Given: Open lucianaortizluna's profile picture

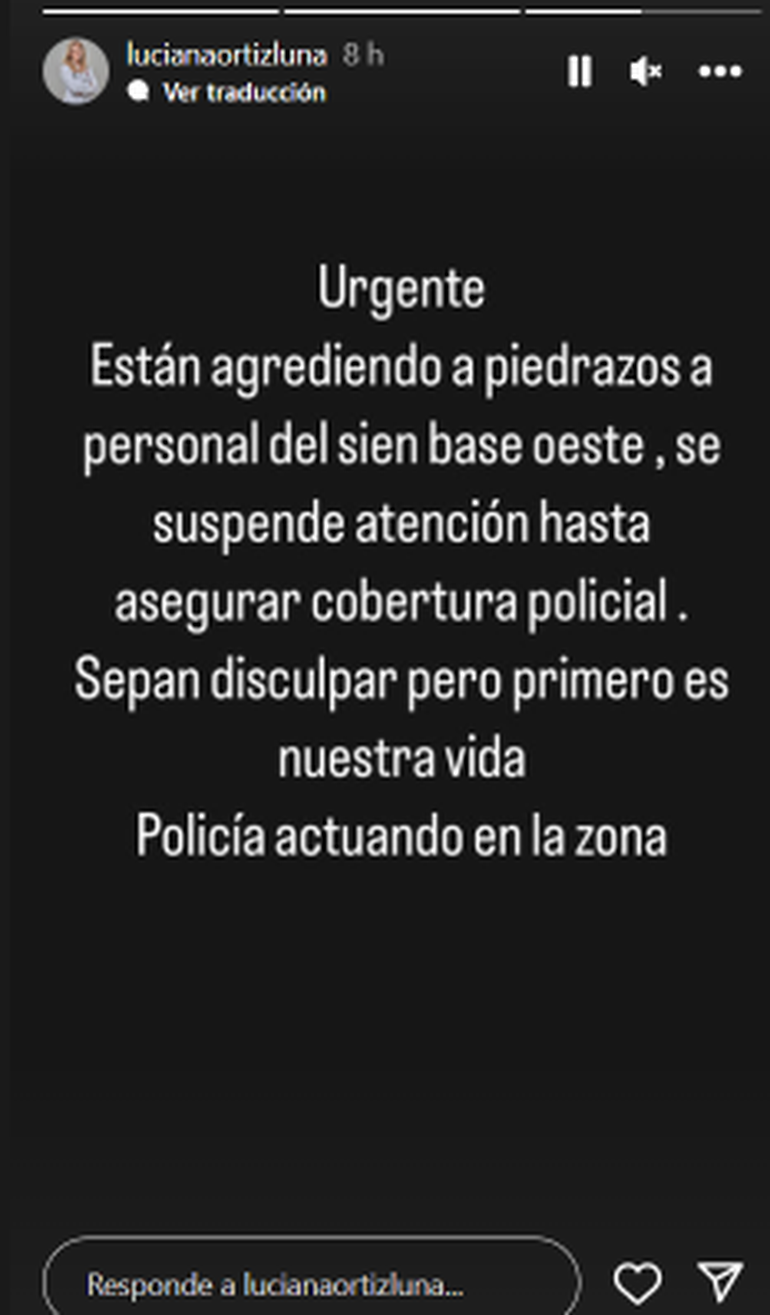Looking at the screenshot, I should [75, 71].
